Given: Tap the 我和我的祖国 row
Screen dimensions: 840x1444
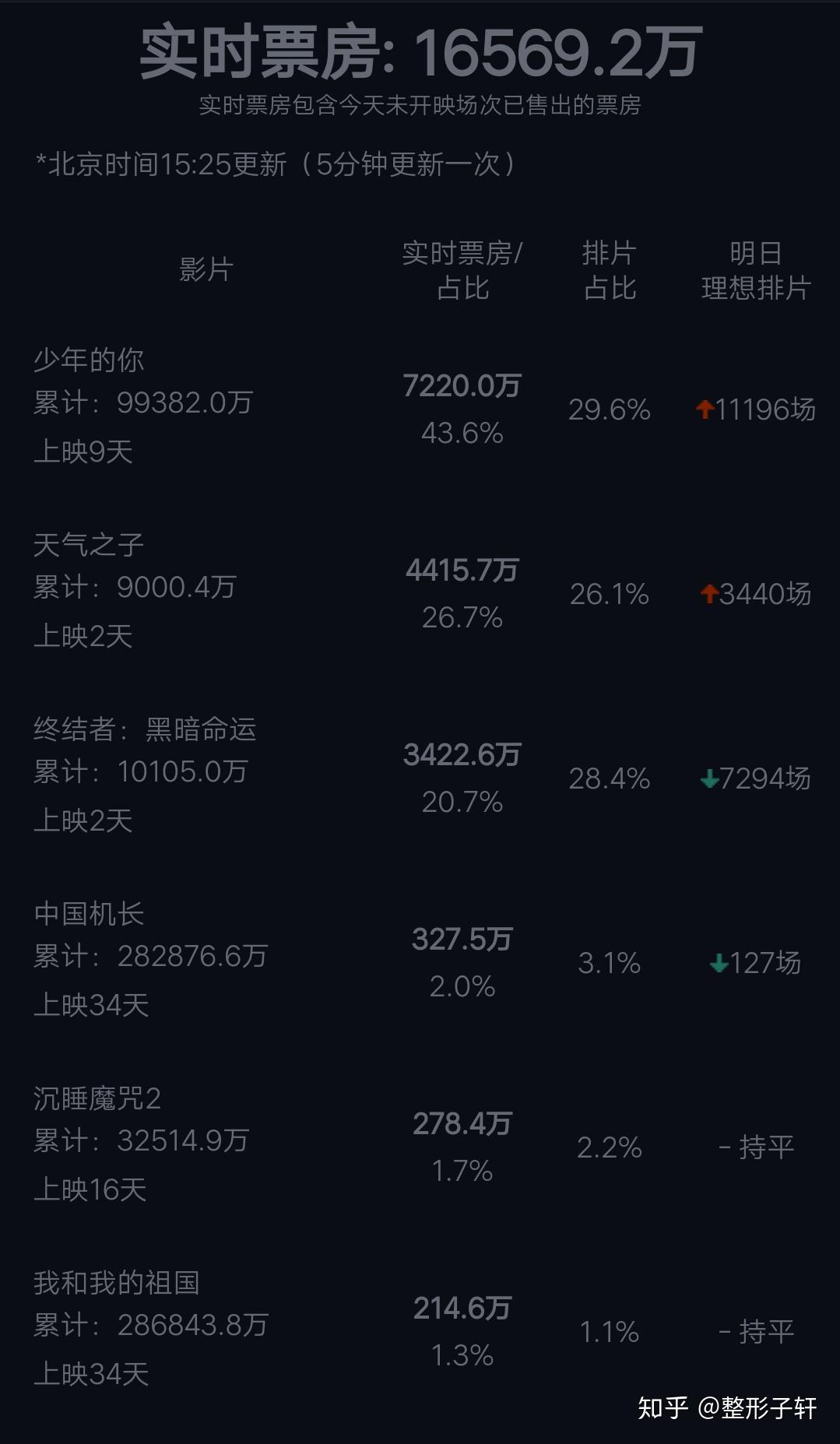Looking at the screenshot, I should pyautogui.click(x=420, y=1329).
